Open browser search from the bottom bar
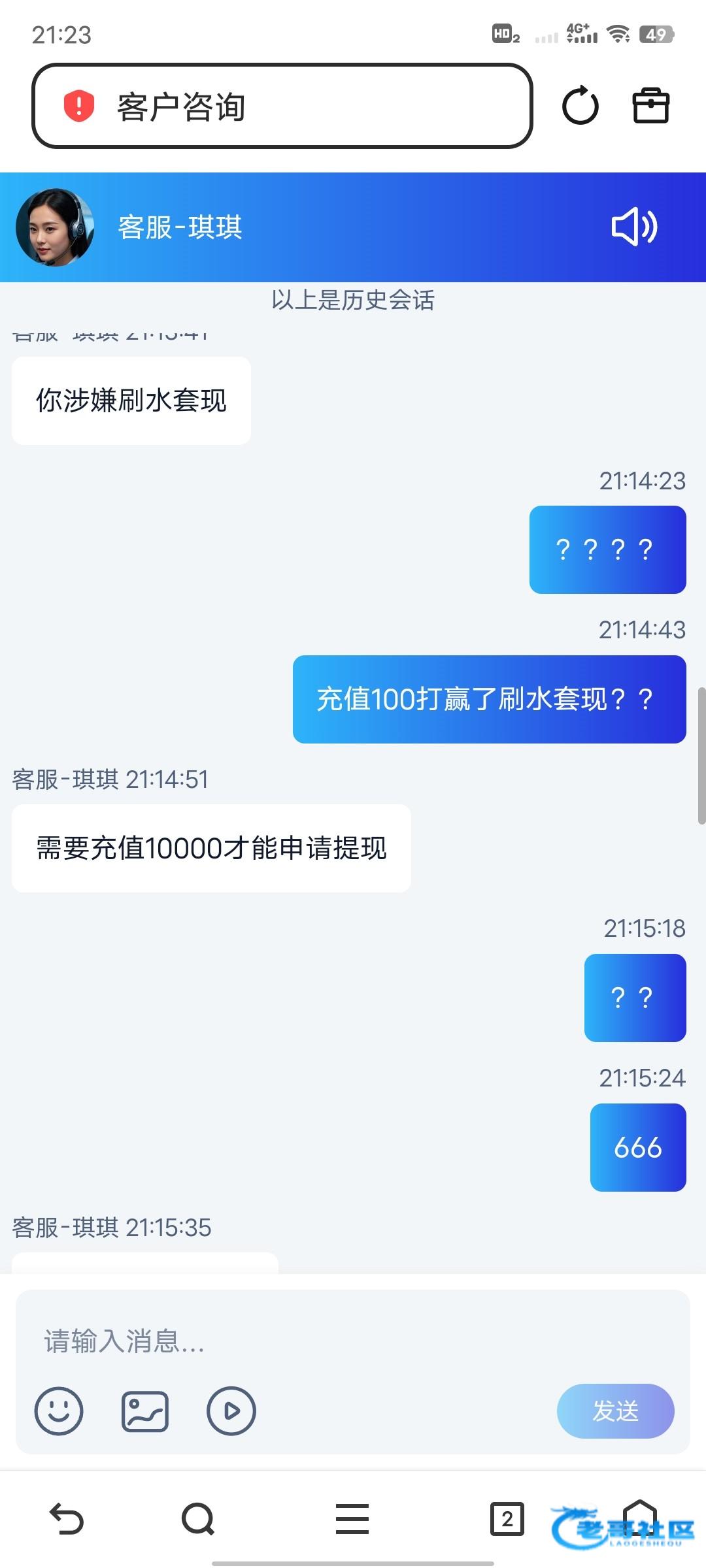The image size is (706, 1568). point(198,1518)
